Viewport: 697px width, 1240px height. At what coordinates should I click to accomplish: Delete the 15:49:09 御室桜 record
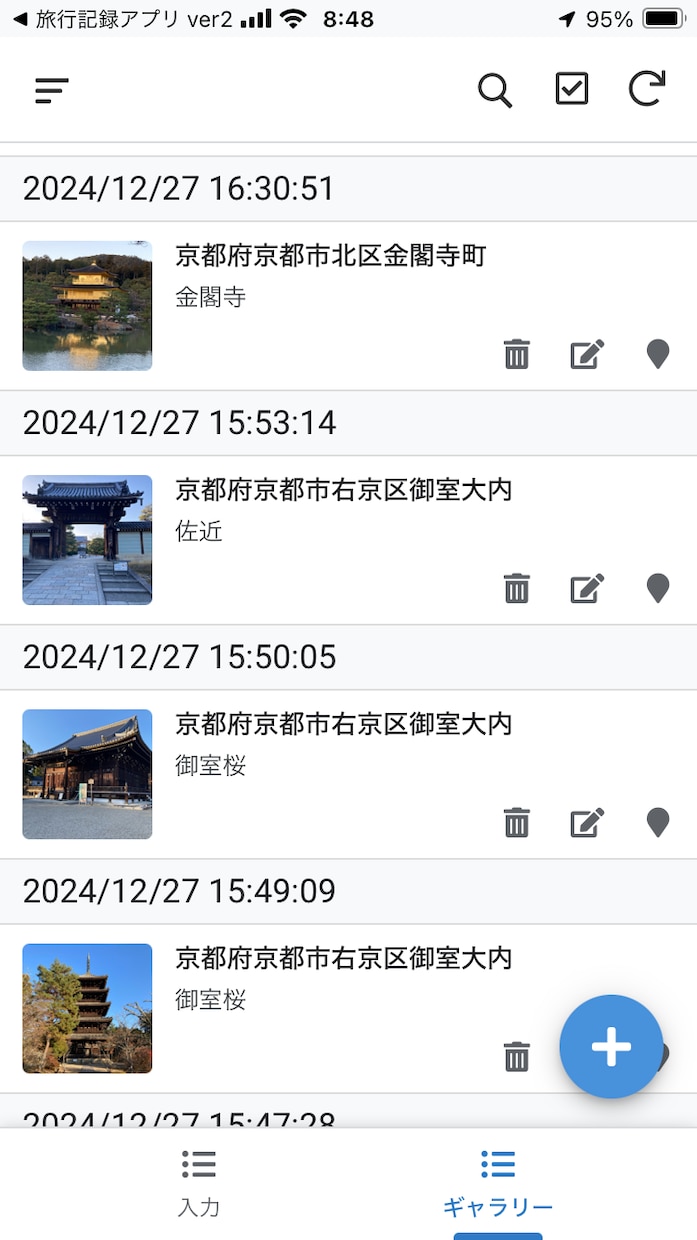517,1057
